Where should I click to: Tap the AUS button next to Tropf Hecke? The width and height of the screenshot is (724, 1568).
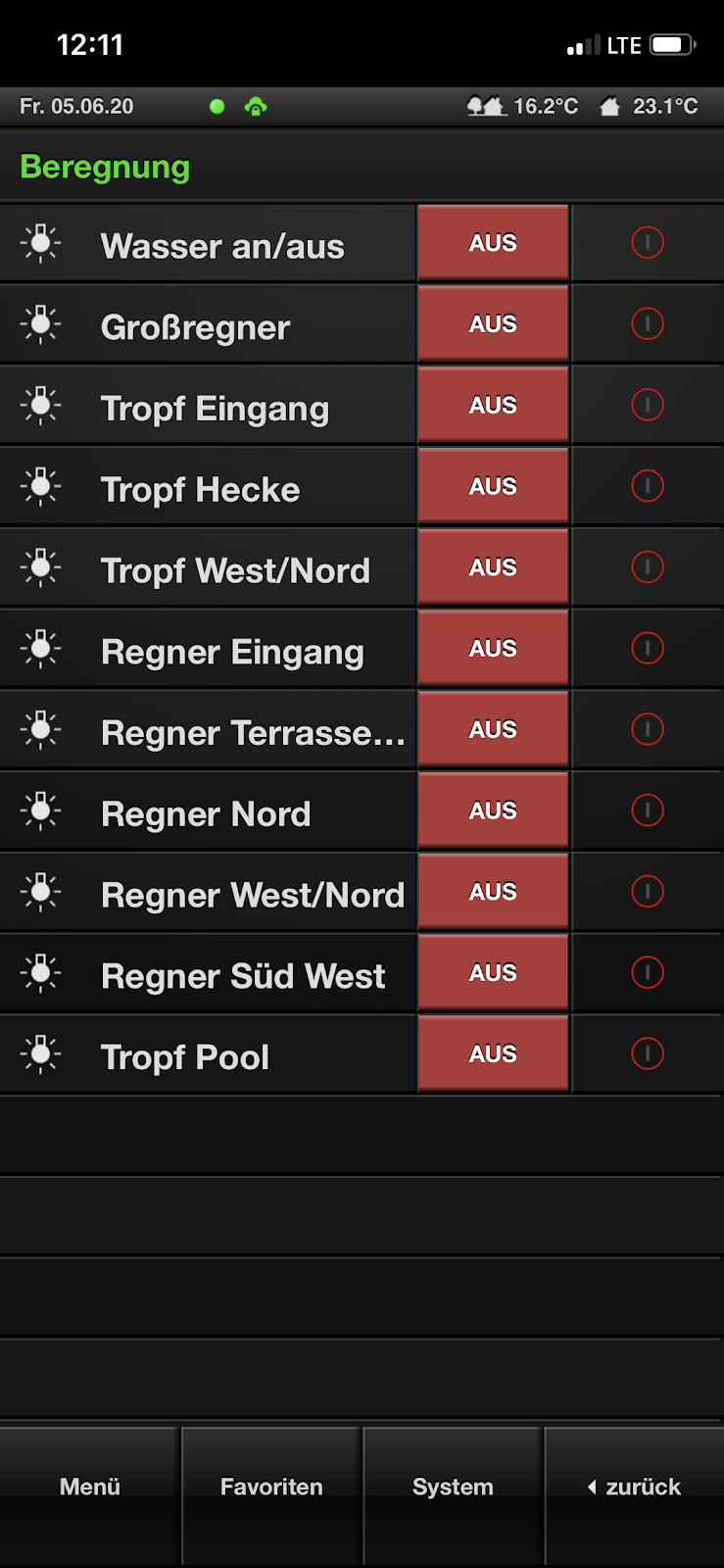click(x=493, y=486)
